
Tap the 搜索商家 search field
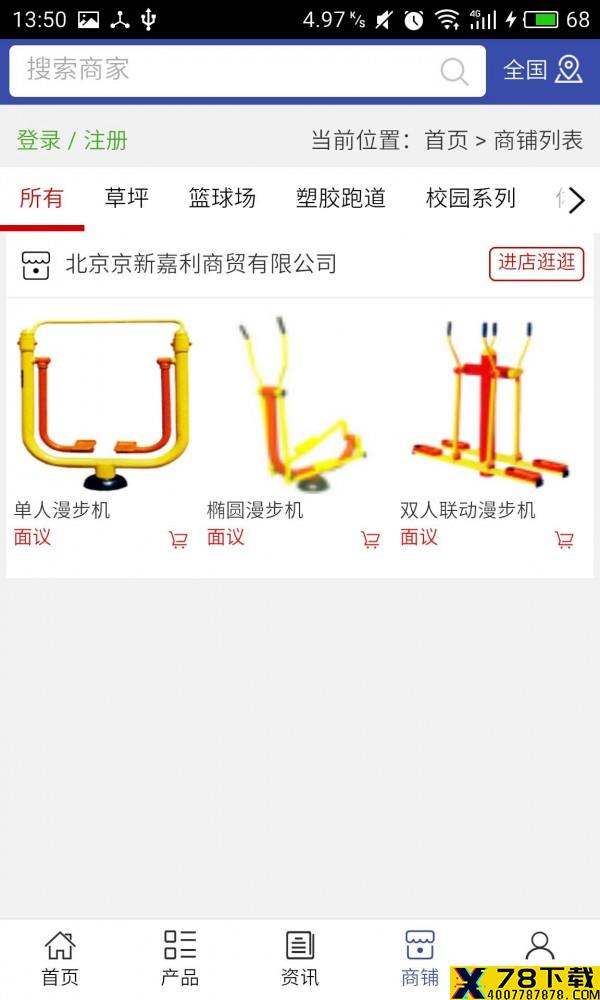pos(247,71)
